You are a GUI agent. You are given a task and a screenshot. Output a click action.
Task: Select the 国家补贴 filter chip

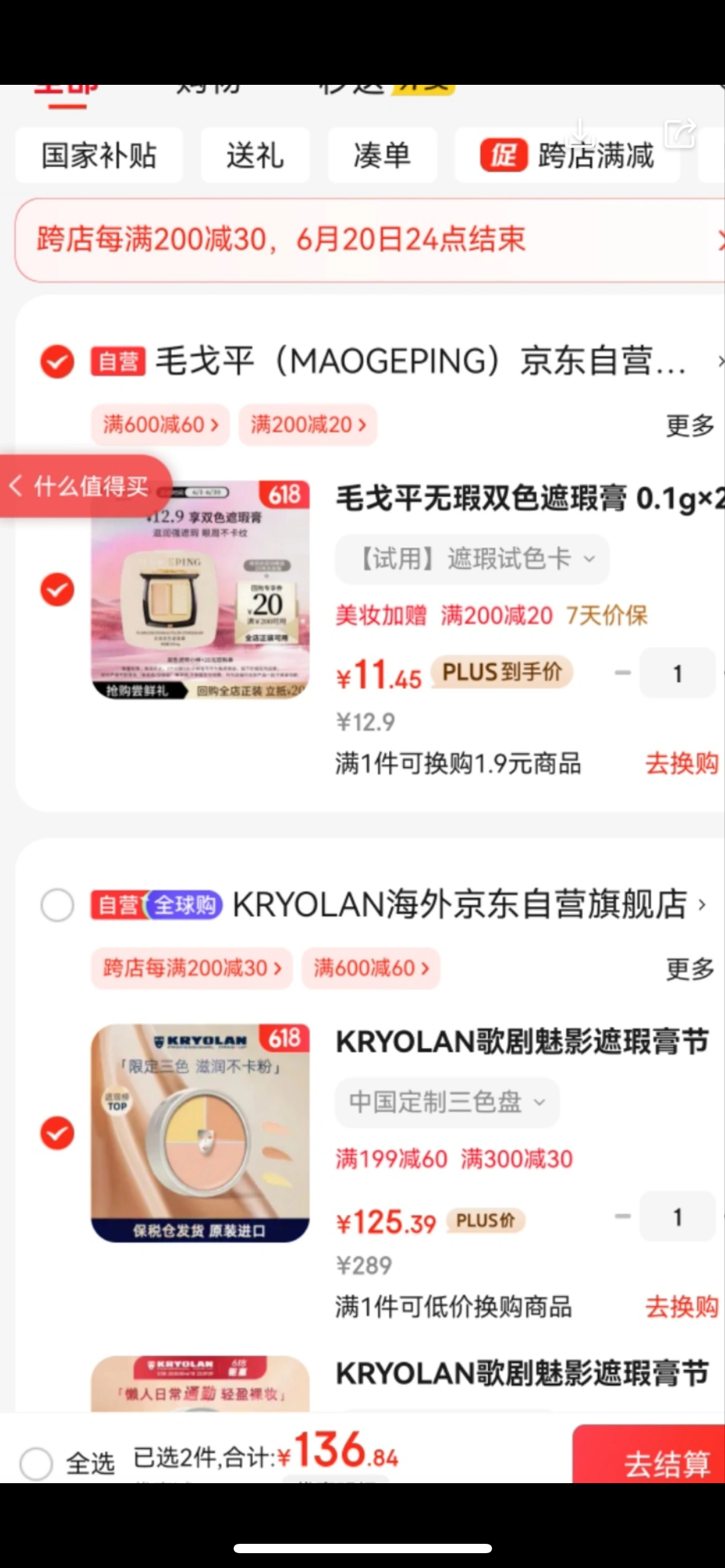coord(99,155)
